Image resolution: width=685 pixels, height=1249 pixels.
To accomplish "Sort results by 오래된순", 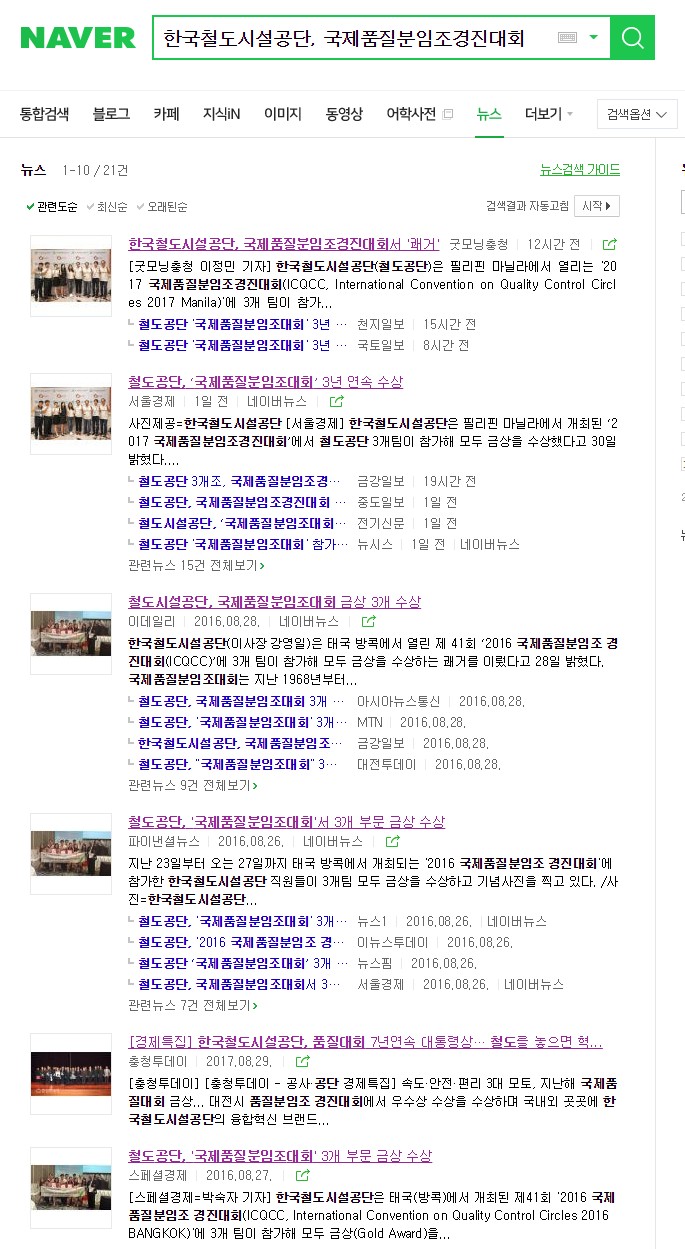I will [x=166, y=207].
